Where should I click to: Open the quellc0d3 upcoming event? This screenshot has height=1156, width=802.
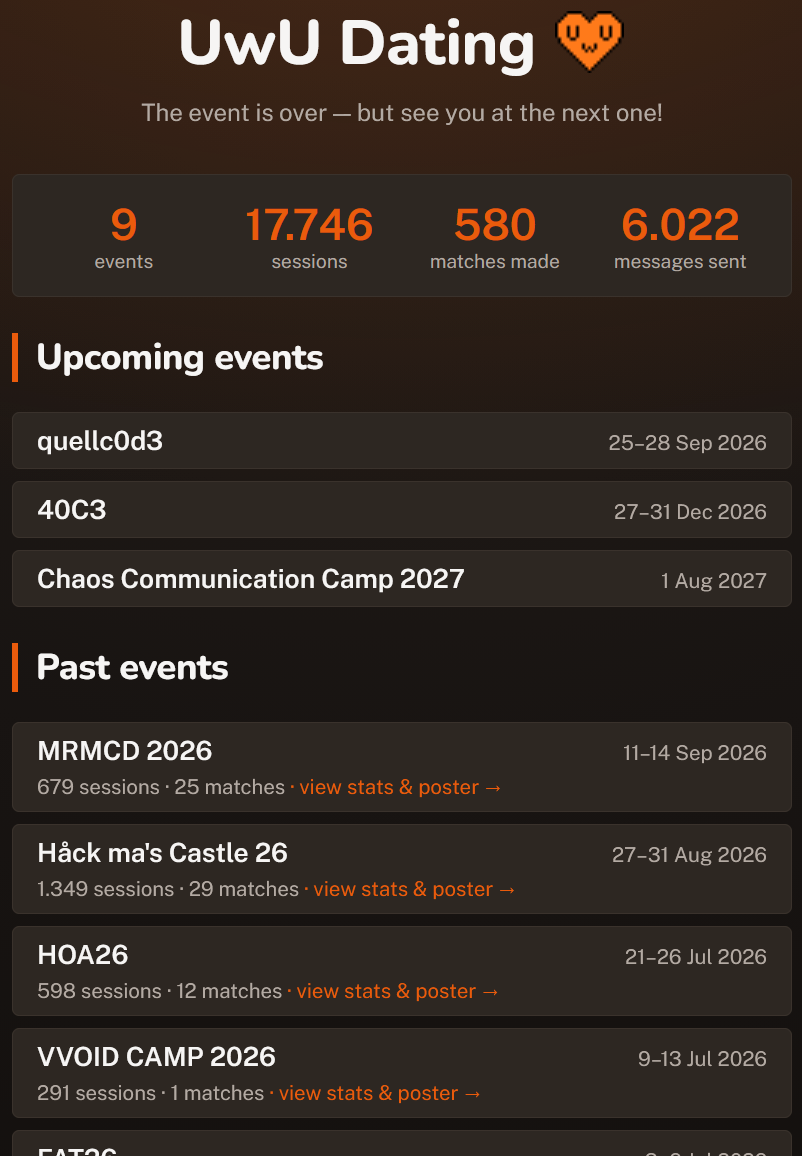pos(402,441)
